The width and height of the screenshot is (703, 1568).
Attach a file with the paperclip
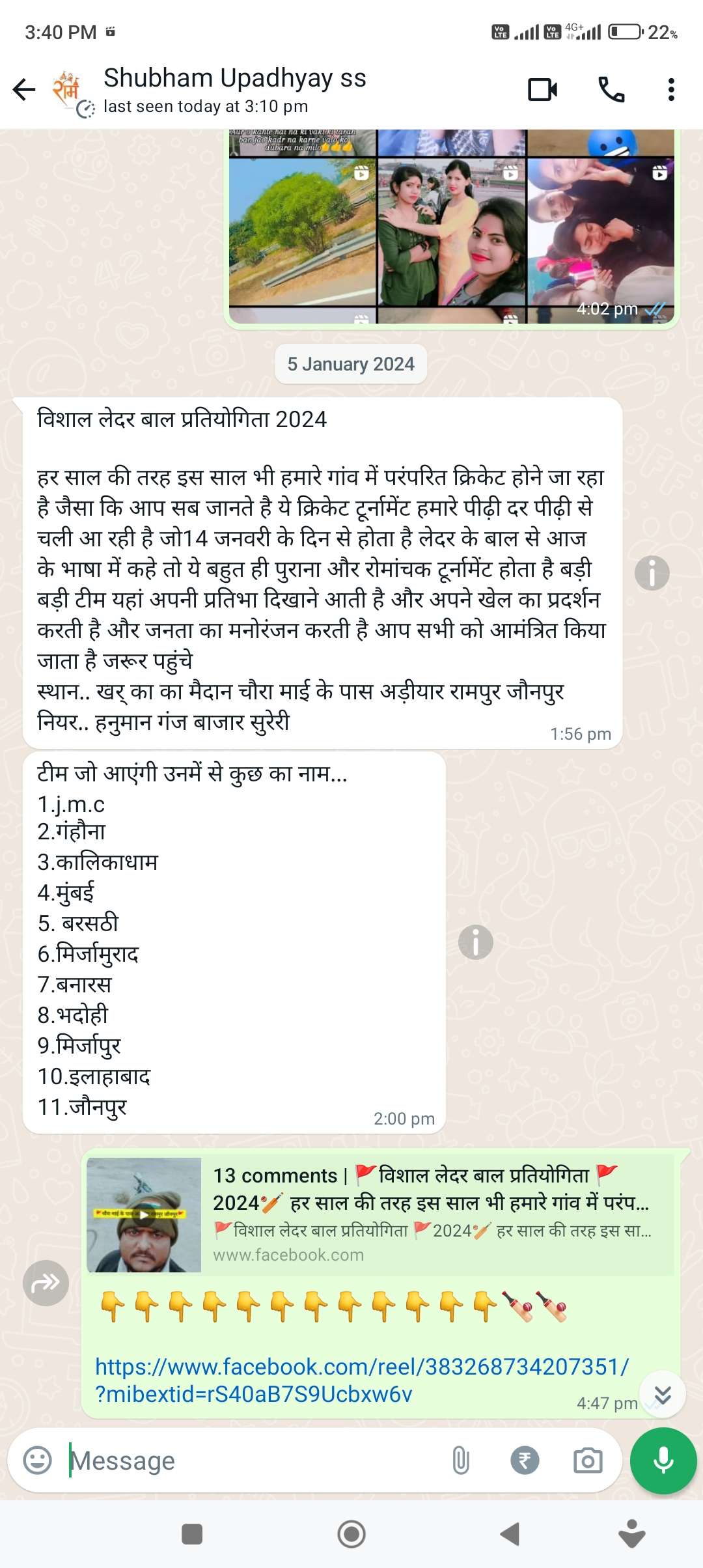[x=460, y=1461]
